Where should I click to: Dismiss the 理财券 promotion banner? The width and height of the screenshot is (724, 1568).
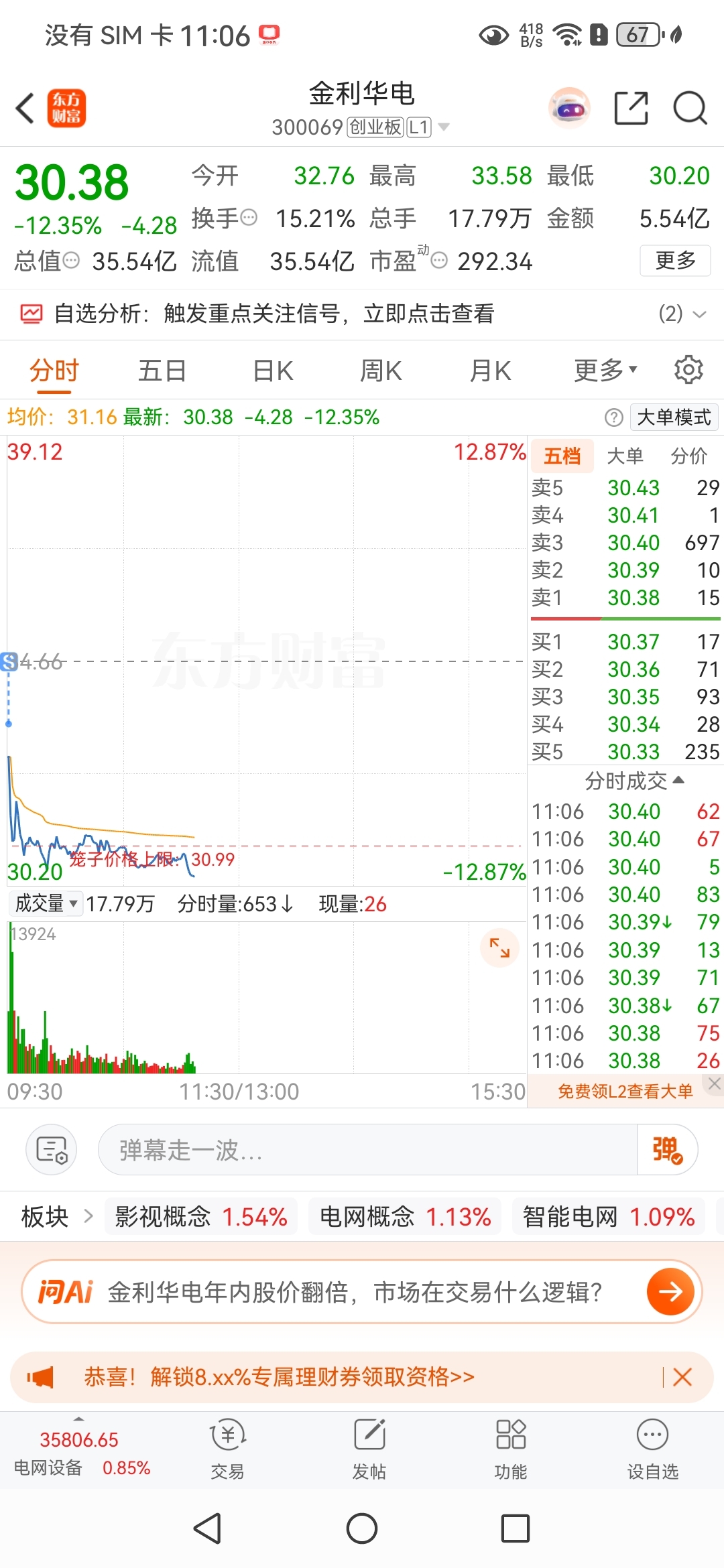(682, 1377)
